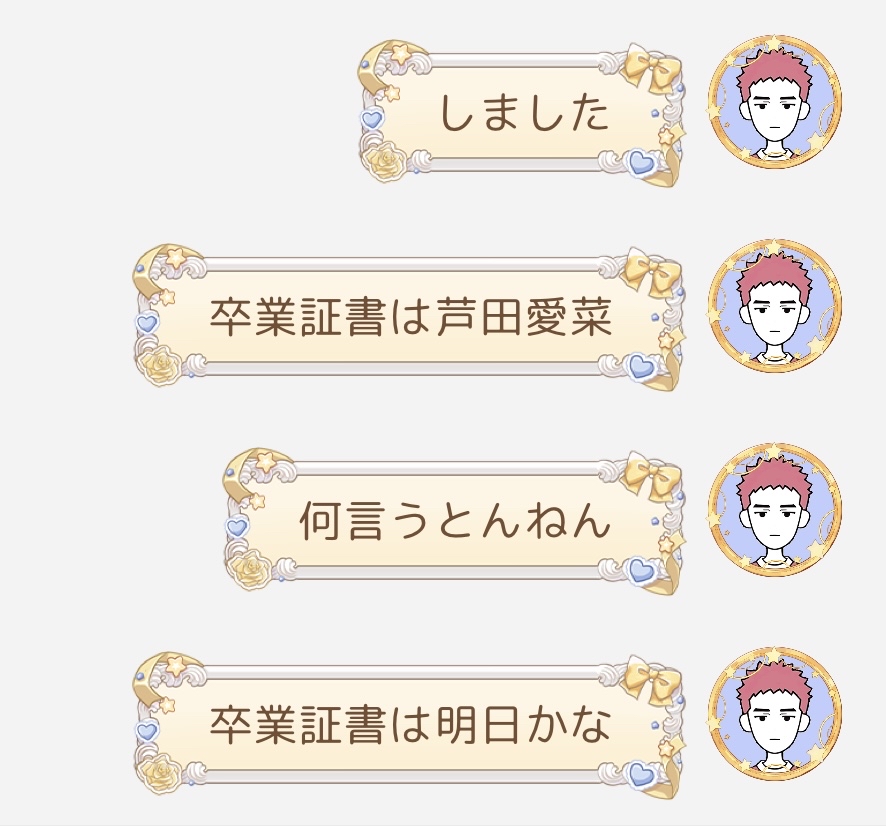
Task: View profile from avatar beside 何言うとんねん
Action: (775, 510)
